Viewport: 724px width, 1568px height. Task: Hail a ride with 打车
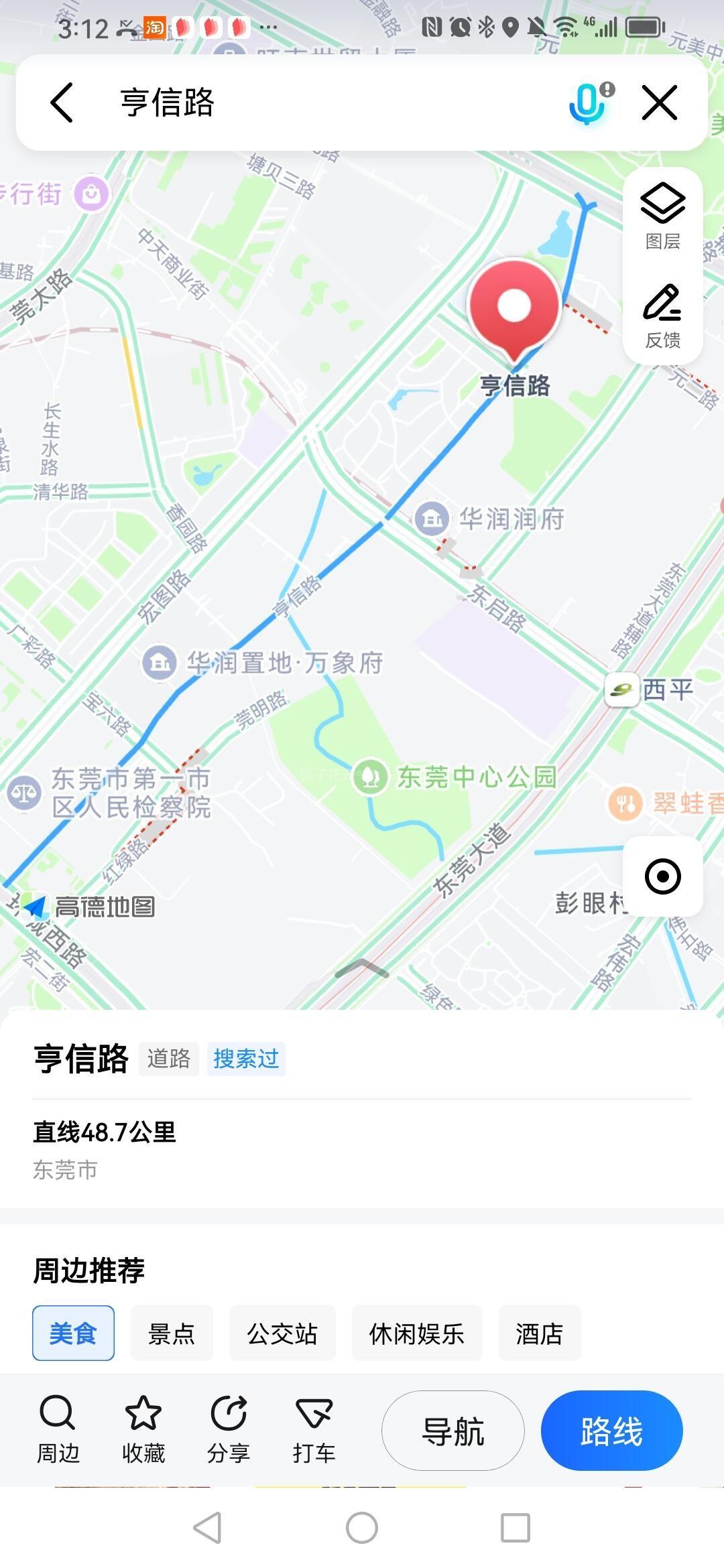(314, 1429)
